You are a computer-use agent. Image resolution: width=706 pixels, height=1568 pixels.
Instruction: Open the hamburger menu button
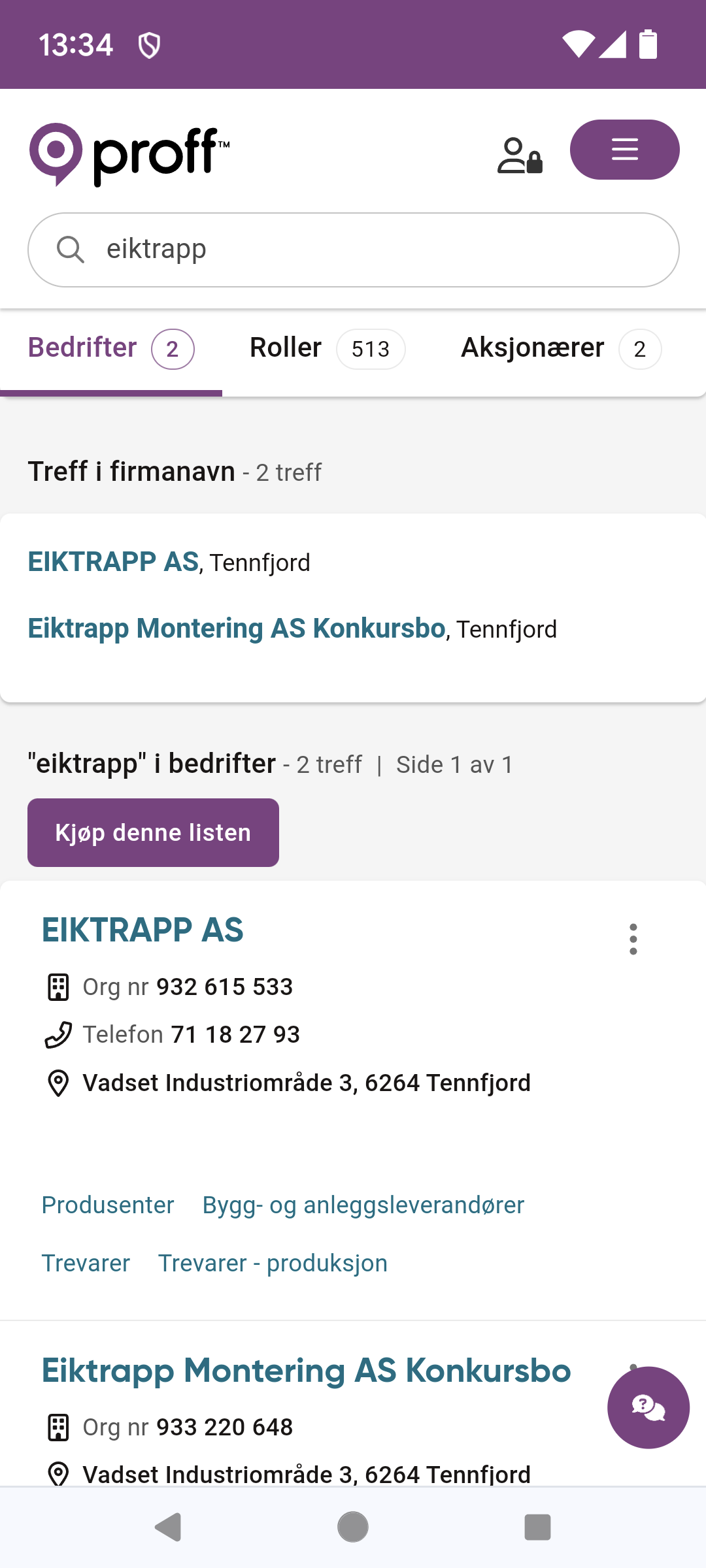(x=624, y=150)
